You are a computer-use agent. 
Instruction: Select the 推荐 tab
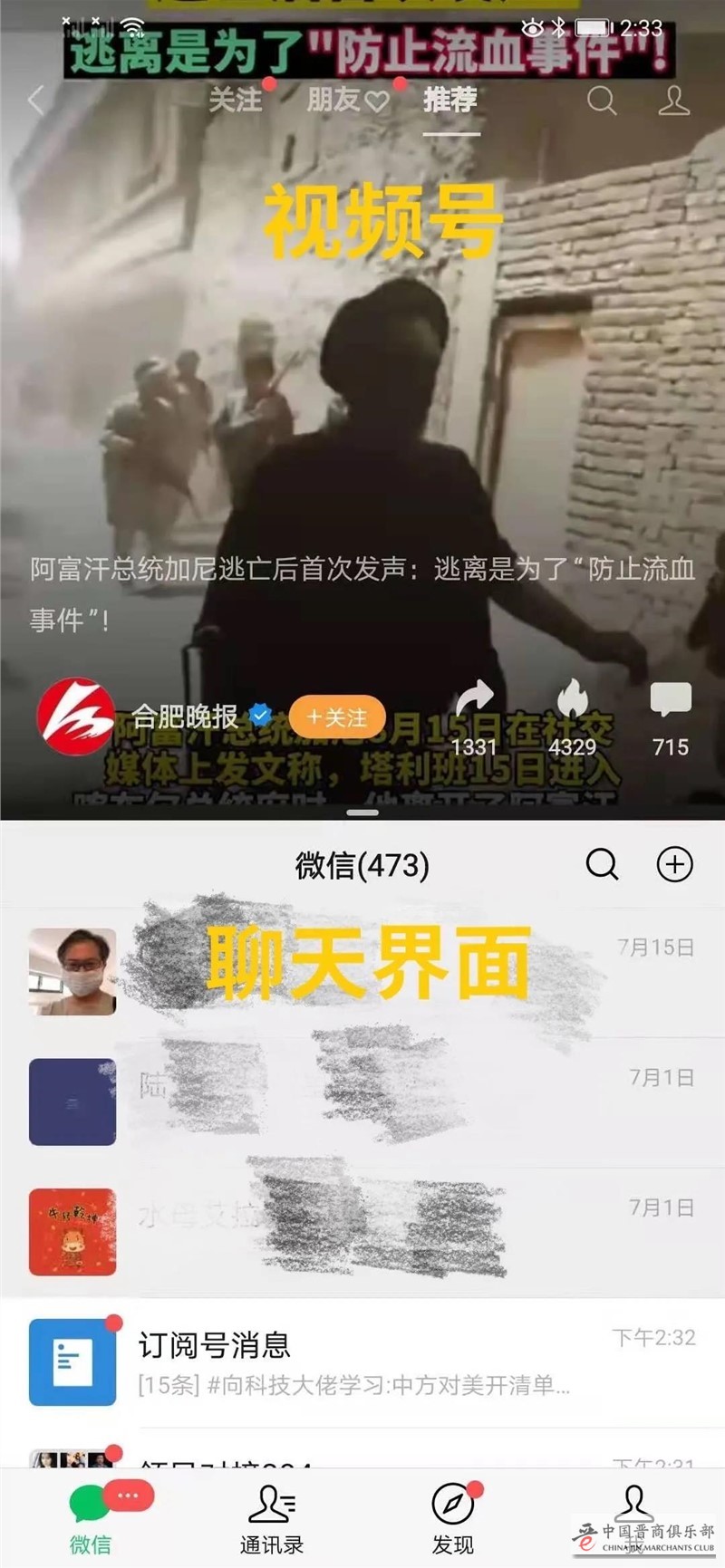450,99
